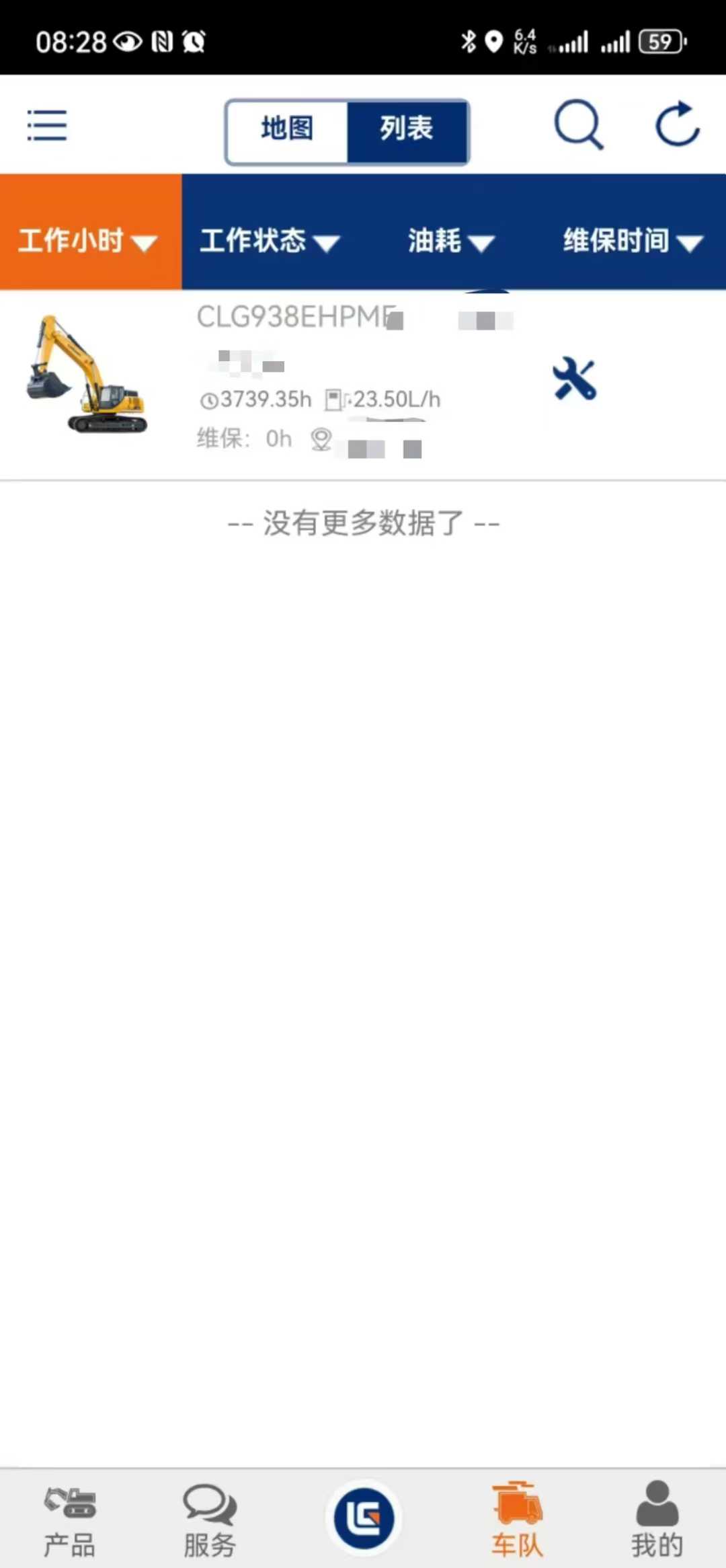Sort by 油耗
726x1568 pixels.
point(450,240)
